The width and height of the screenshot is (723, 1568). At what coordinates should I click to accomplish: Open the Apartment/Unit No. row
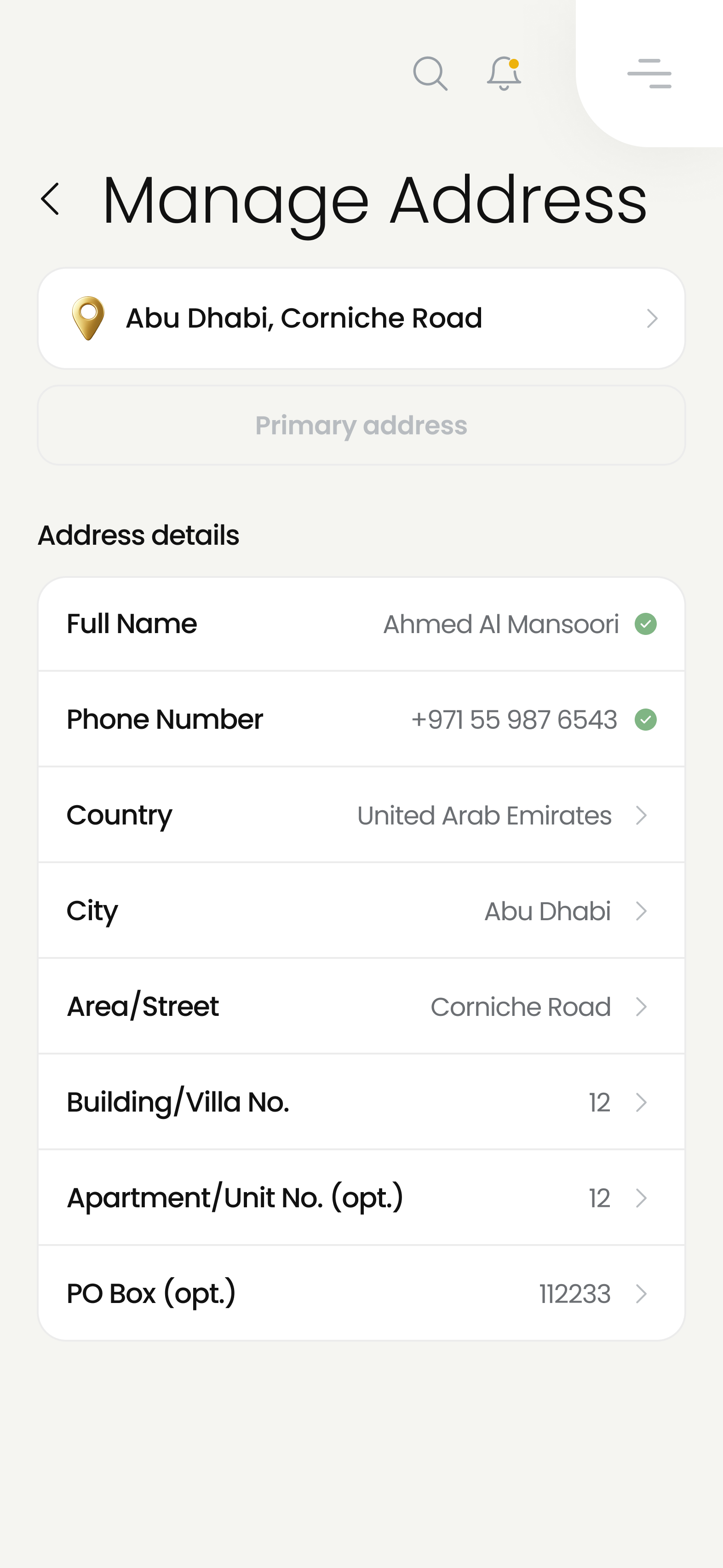coord(361,1197)
